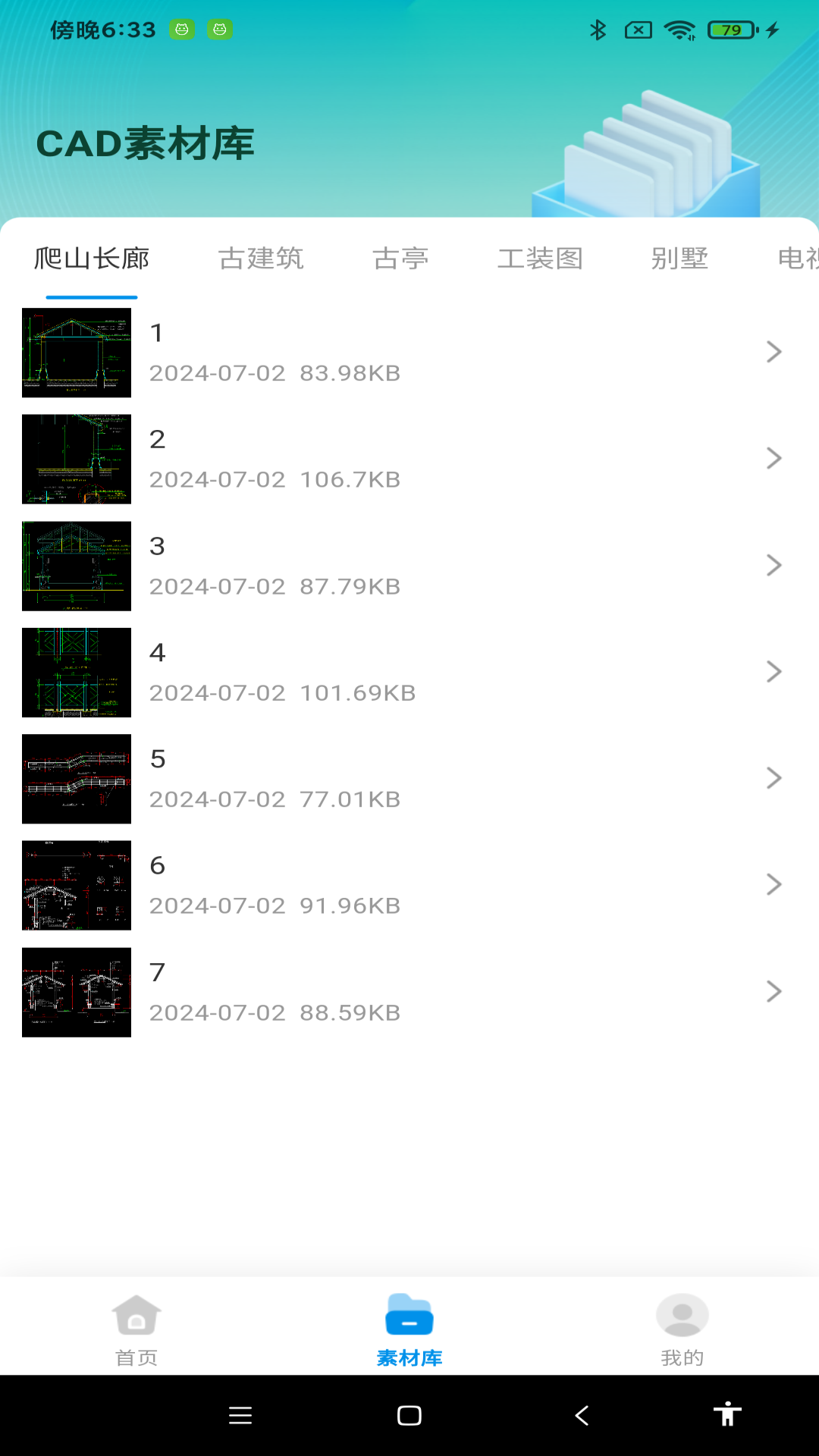819x1456 pixels.
Task: Open CAD file 1 (83.98KB)
Action: 409,353
